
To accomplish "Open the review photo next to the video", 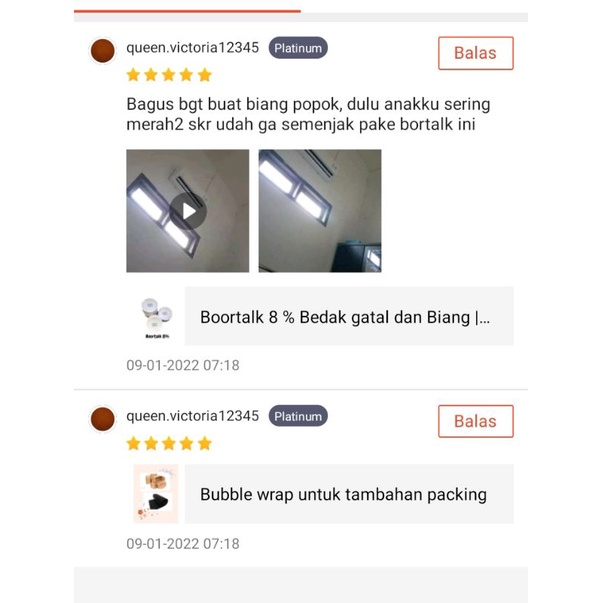I will click(x=319, y=211).
